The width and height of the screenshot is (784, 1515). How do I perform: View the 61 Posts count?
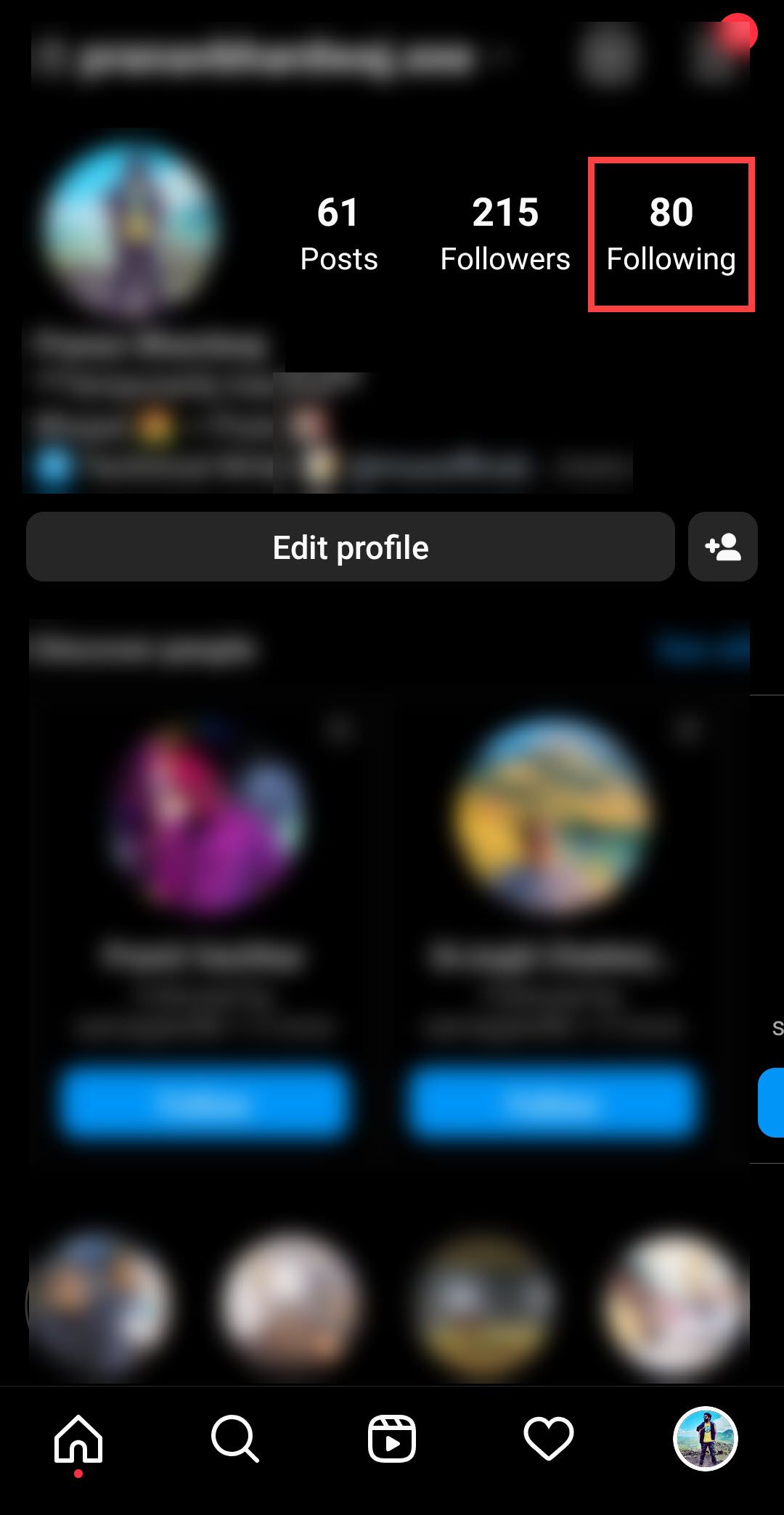point(338,232)
